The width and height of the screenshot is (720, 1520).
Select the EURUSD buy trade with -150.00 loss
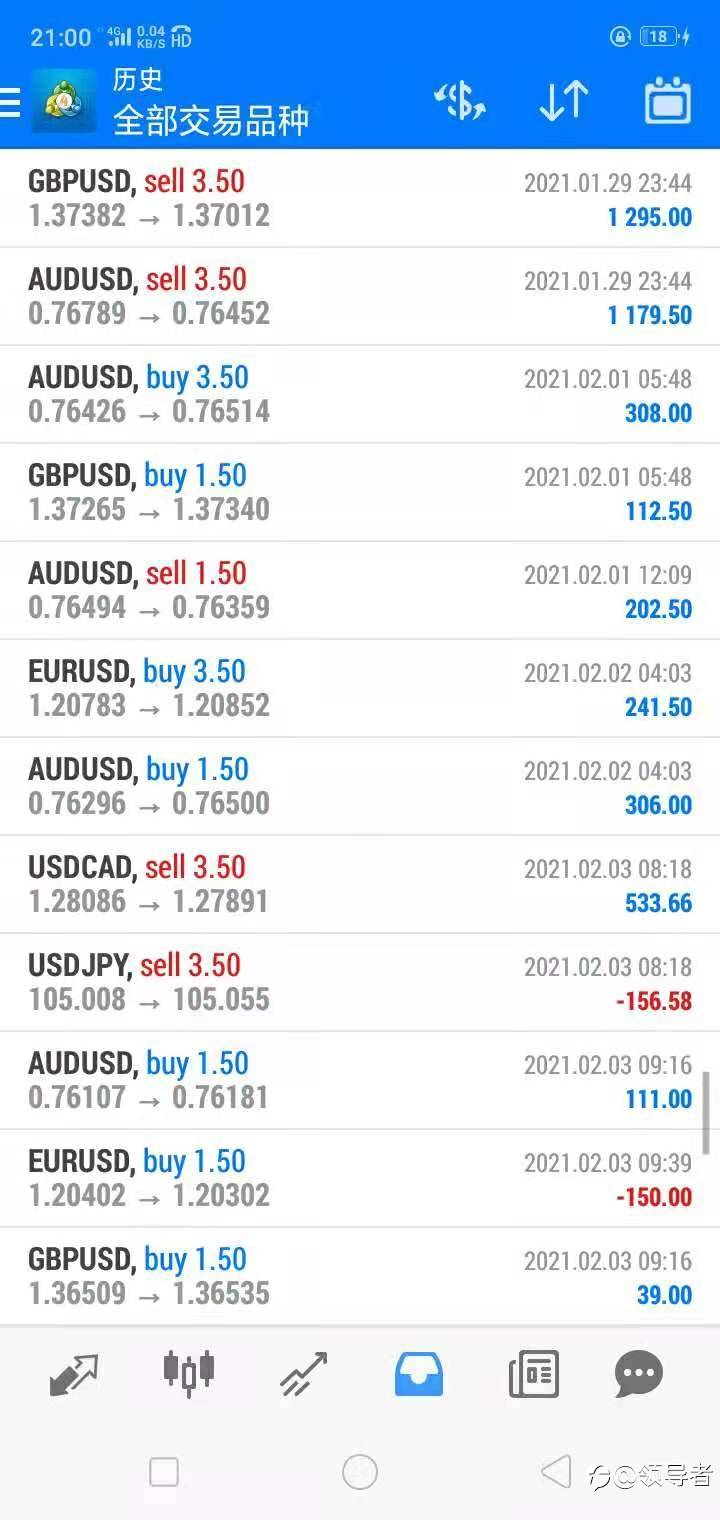click(x=360, y=1178)
